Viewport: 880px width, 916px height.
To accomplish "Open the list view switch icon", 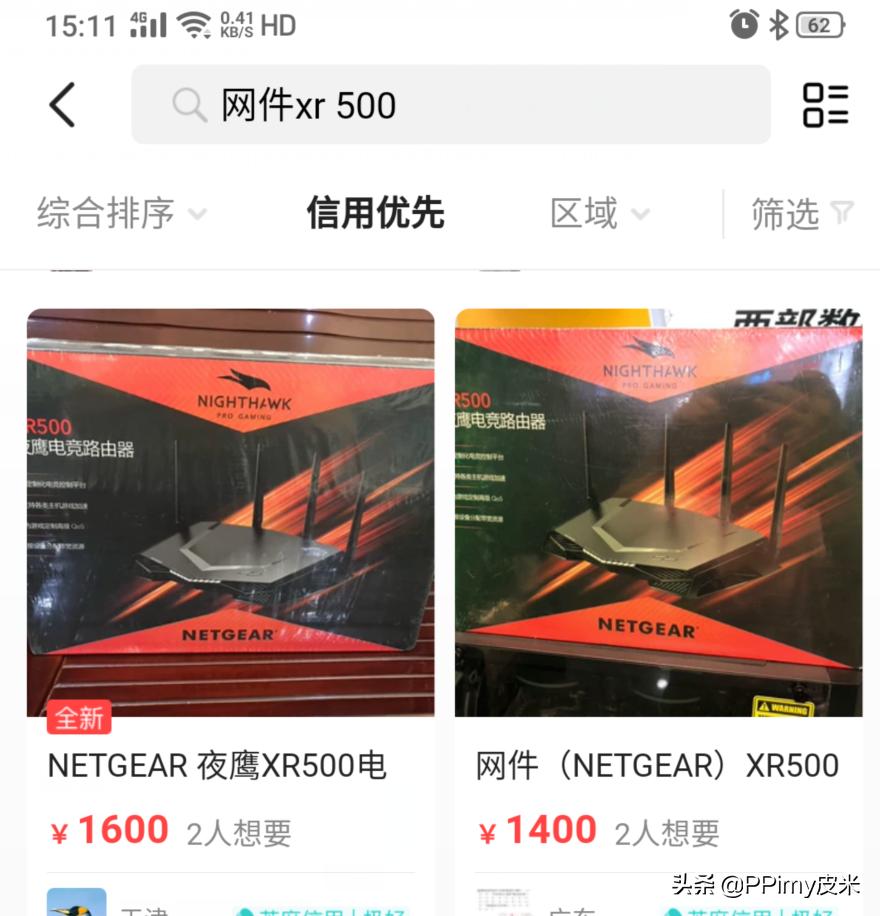I will 824,105.
